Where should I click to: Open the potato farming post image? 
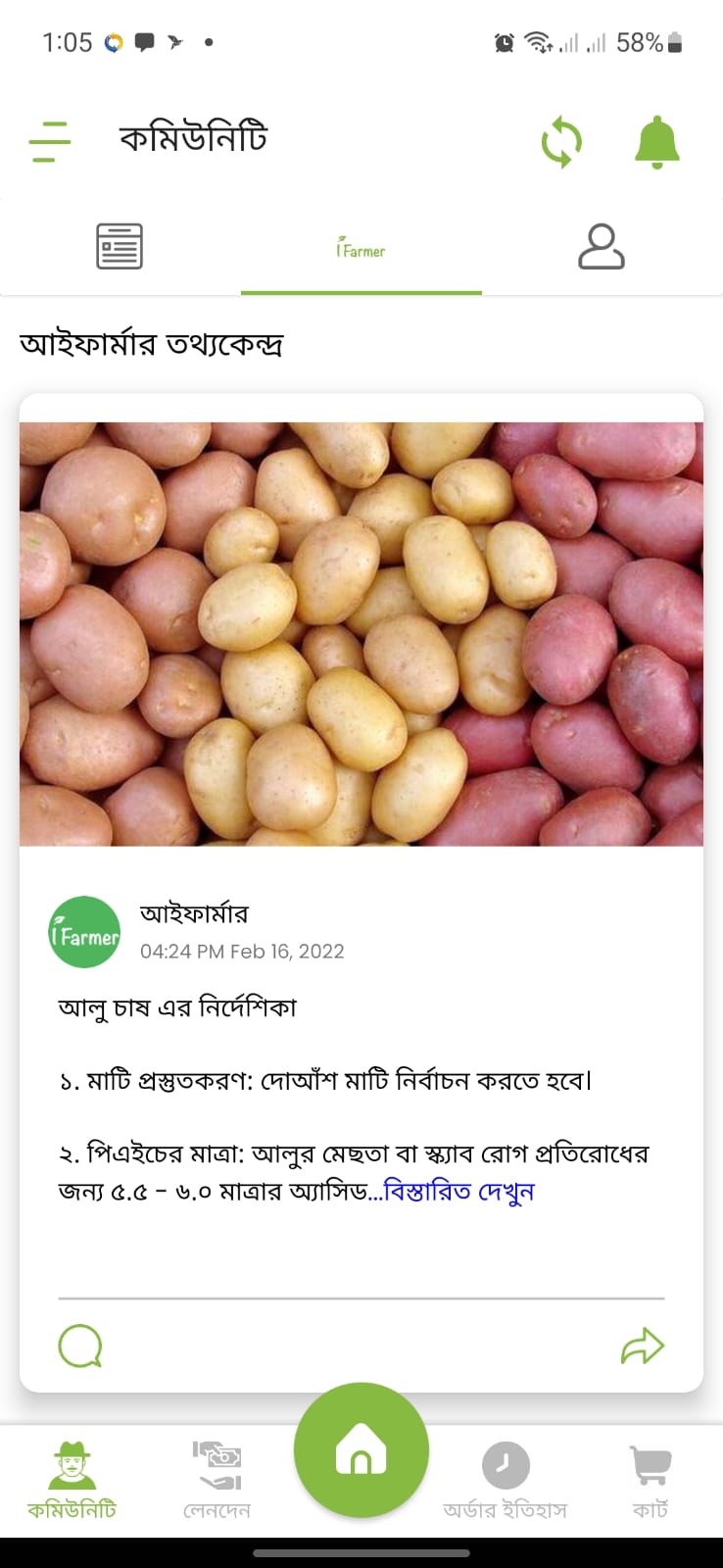tap(361, 633)
